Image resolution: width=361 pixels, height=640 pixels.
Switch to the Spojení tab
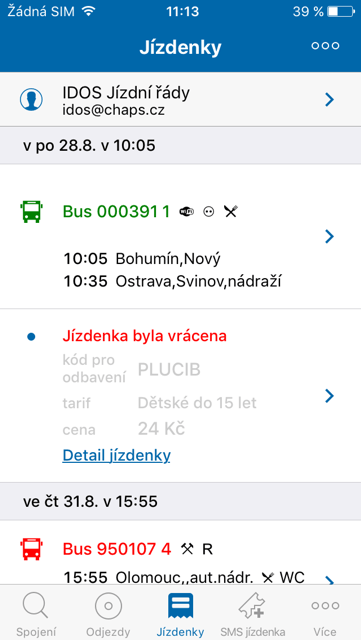coord(36,613)
